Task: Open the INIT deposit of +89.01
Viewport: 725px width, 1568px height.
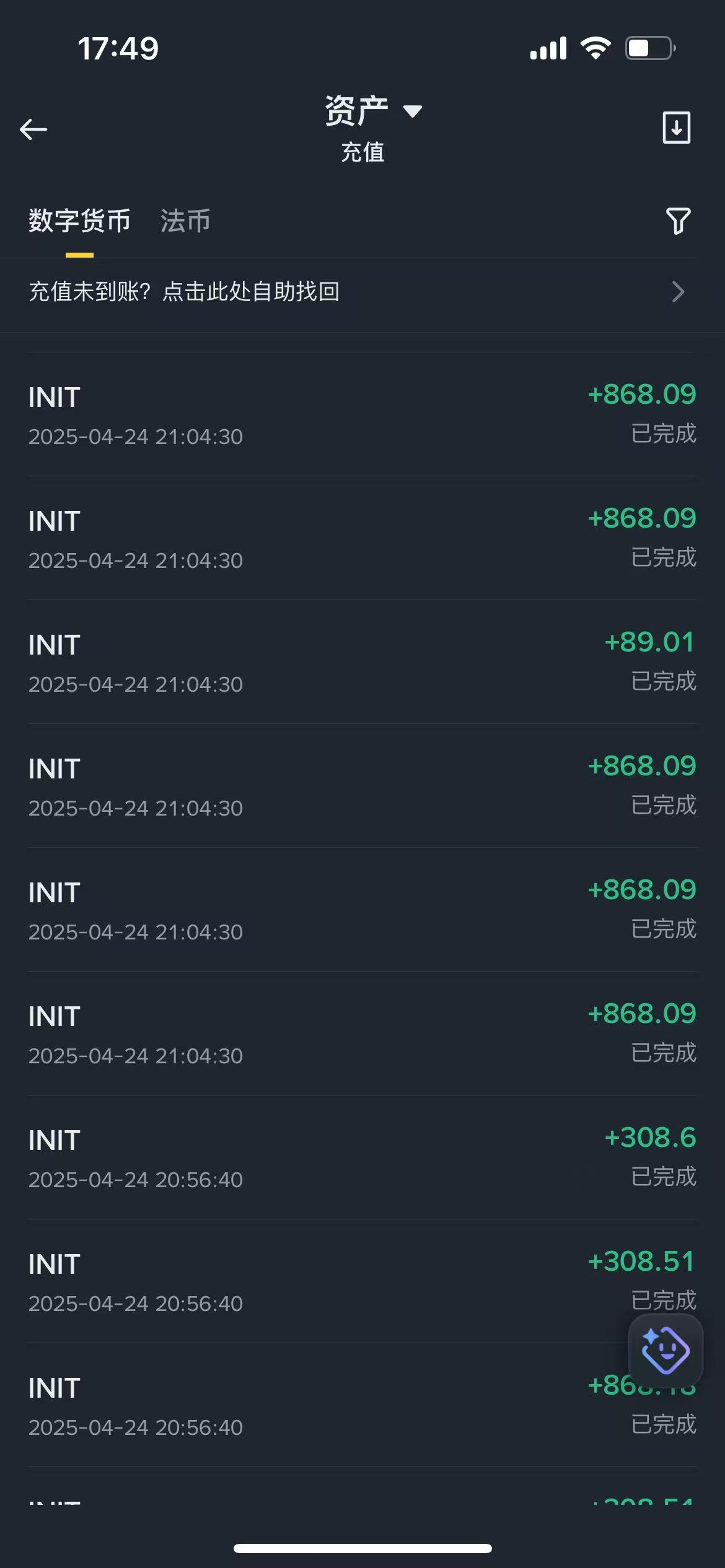Action: tap(362, 662)
